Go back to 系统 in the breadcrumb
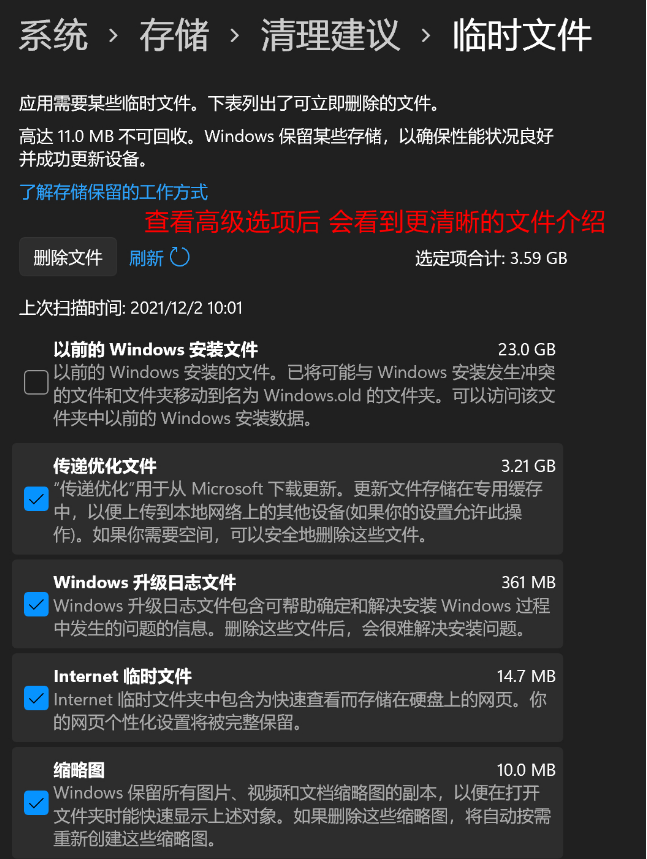647x859 pixels. [53, 37]
